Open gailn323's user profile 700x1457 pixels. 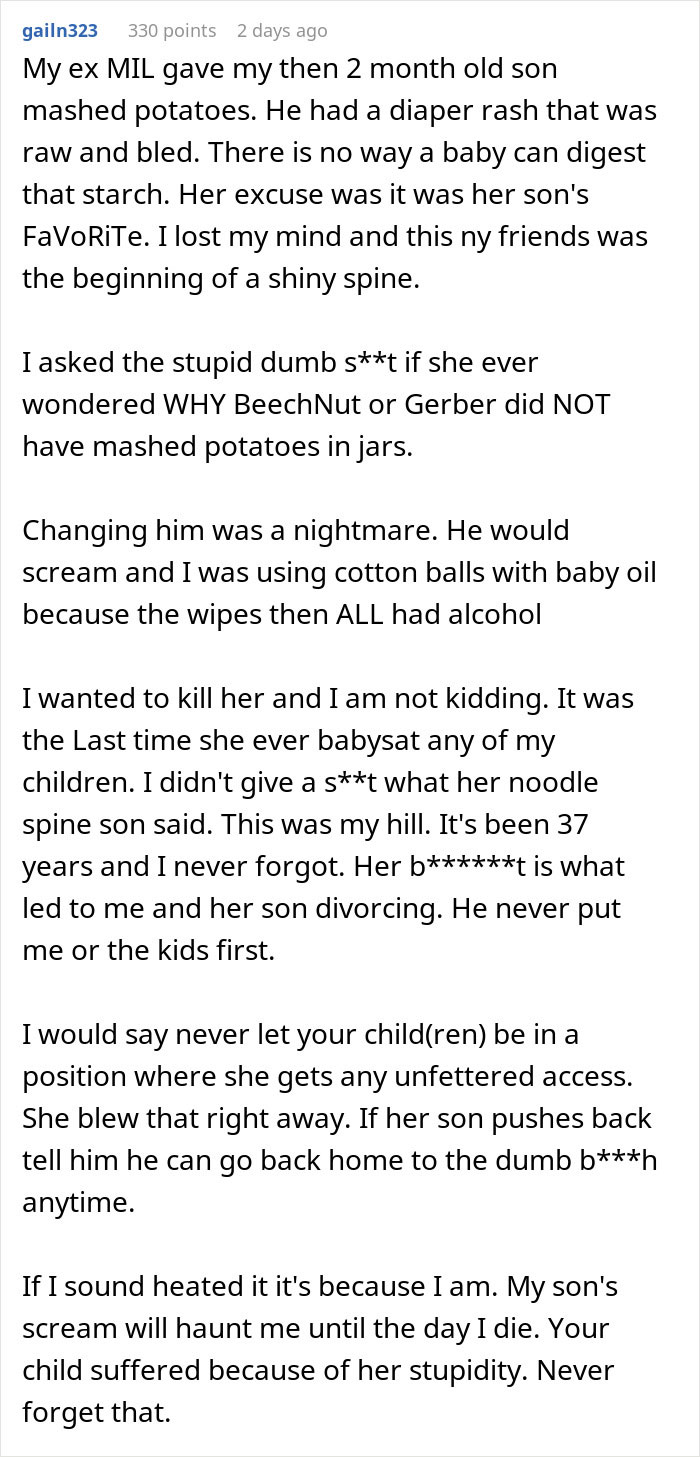click(x=60, y=31)
